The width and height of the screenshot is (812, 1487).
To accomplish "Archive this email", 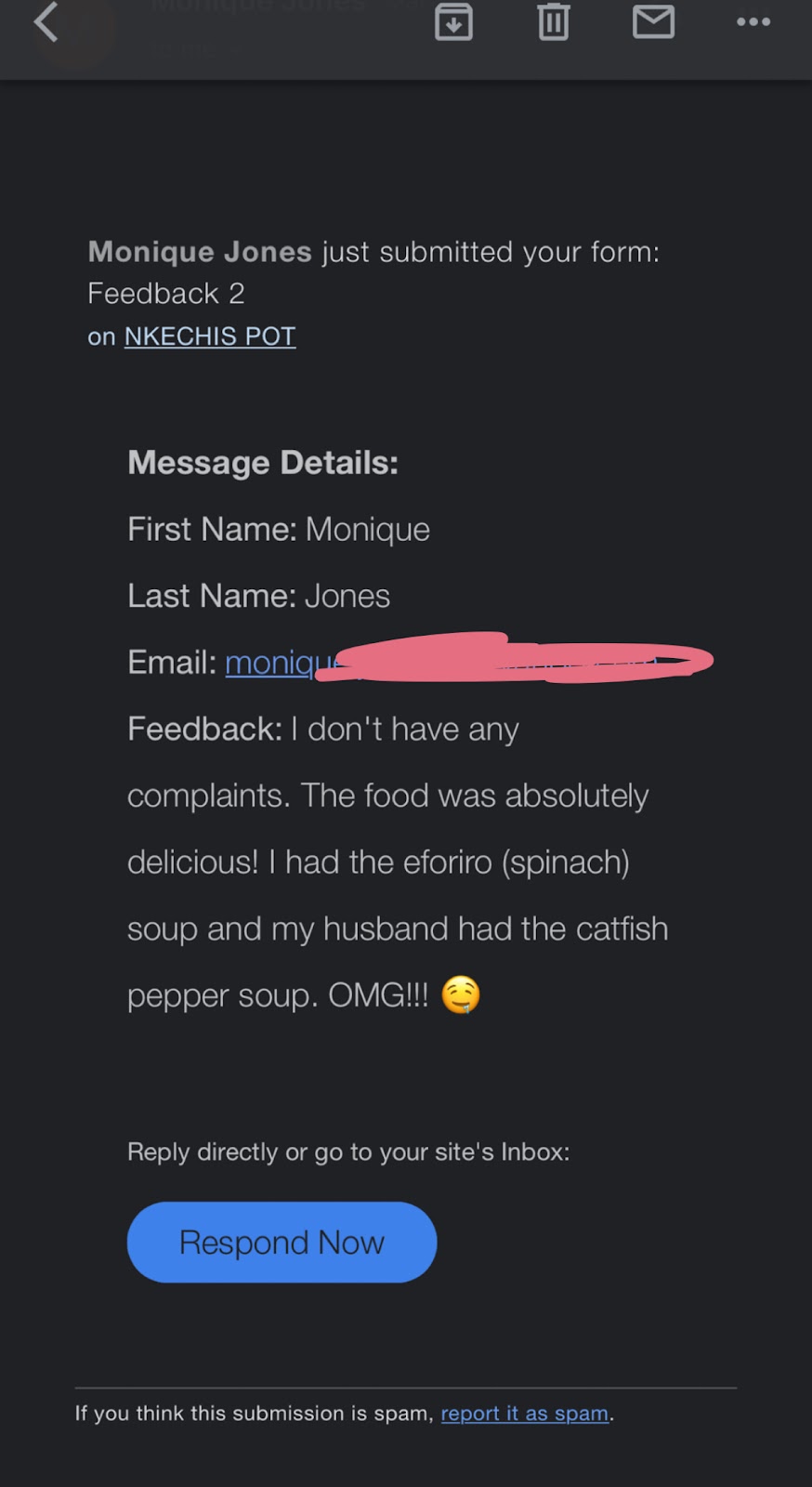I will 453,22.
